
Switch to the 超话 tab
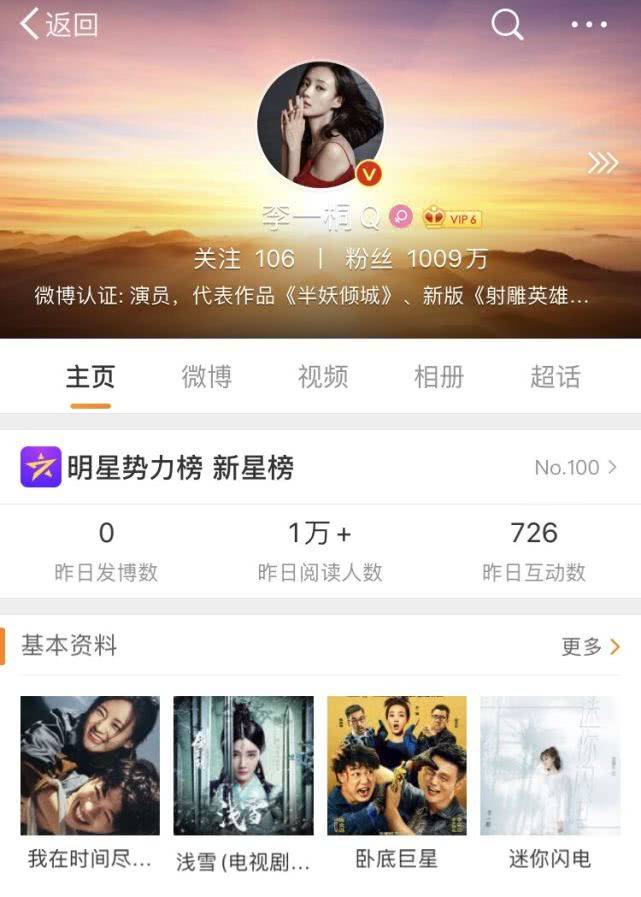tap(555, 377)
